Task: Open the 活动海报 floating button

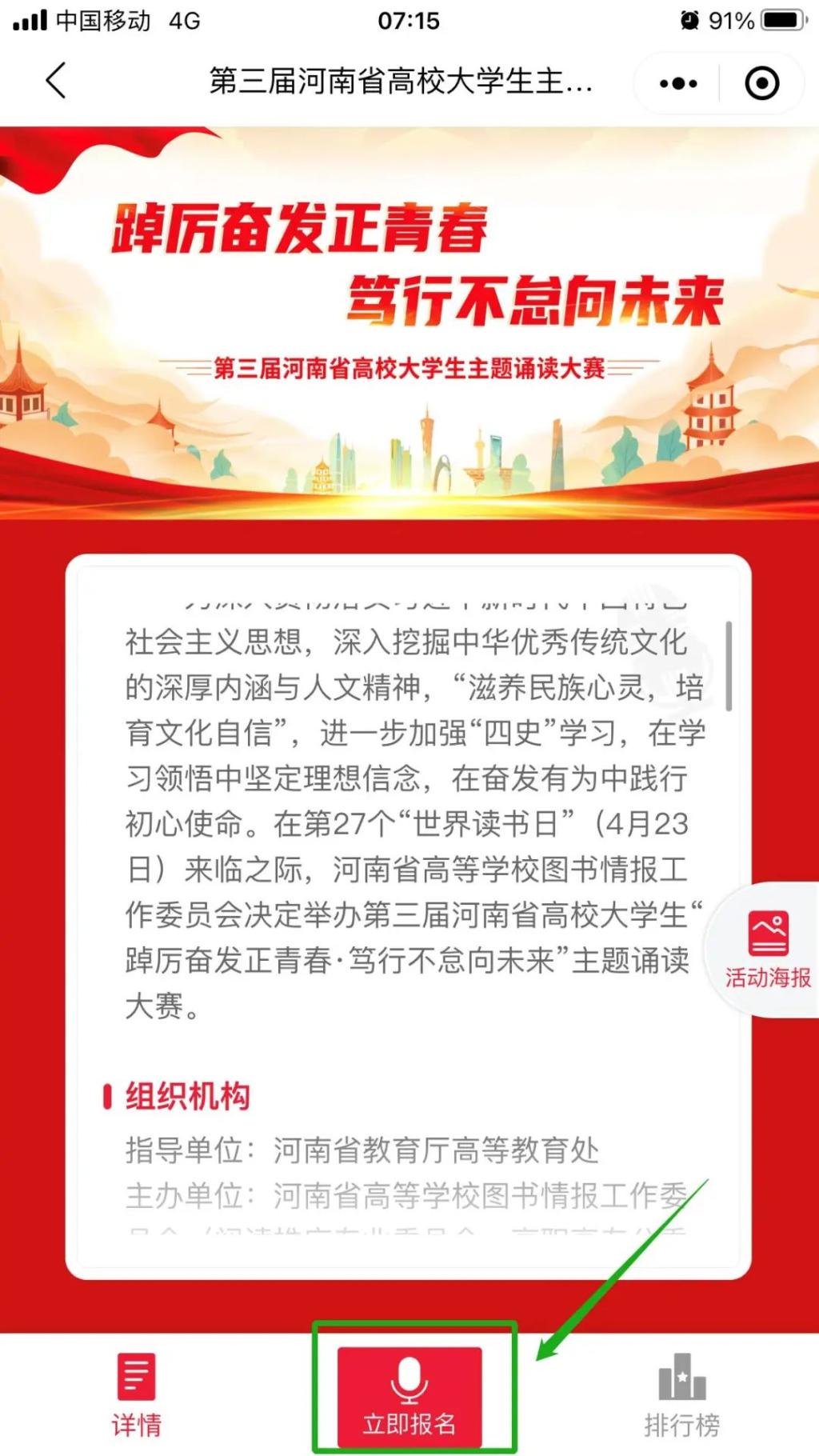Action: click(767, 949)
